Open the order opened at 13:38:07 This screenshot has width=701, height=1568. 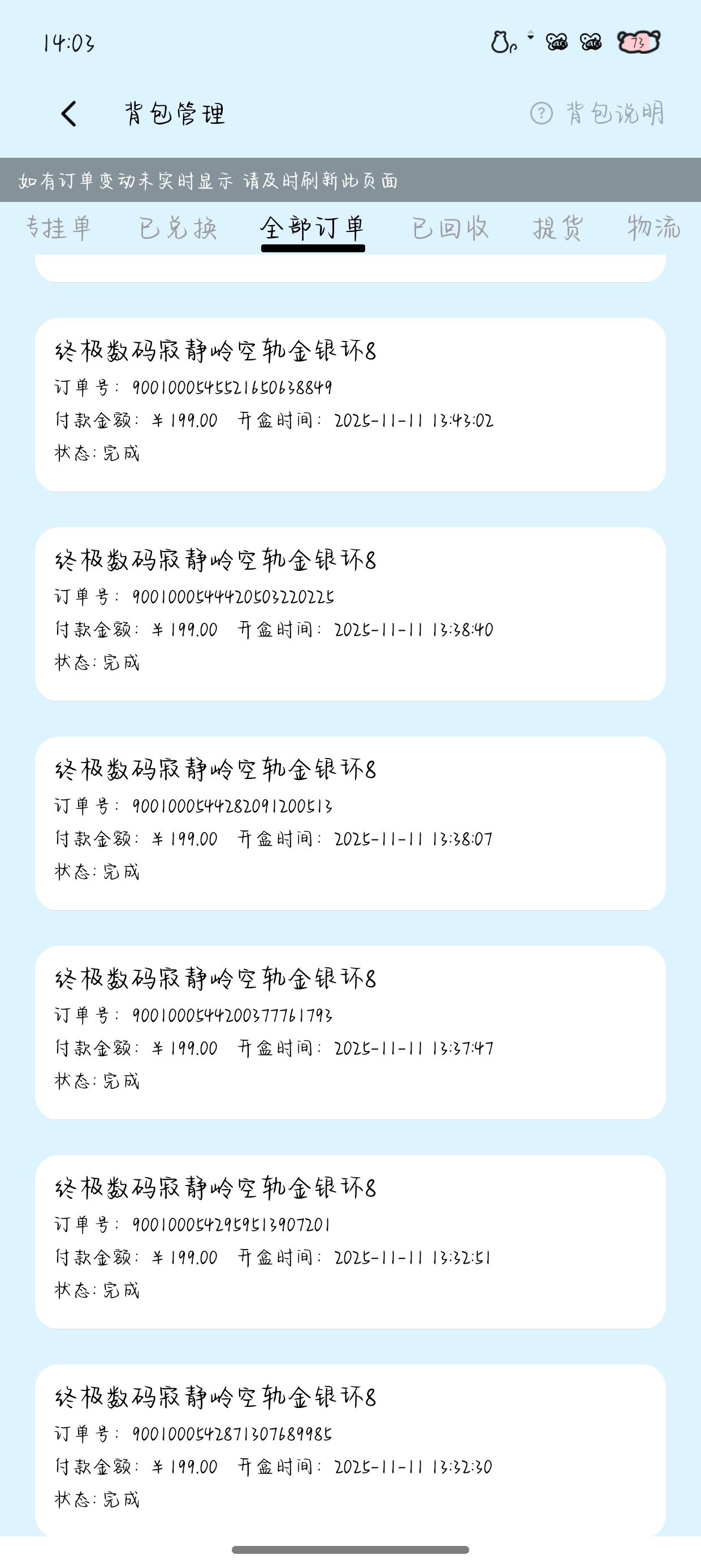(350, 823)
